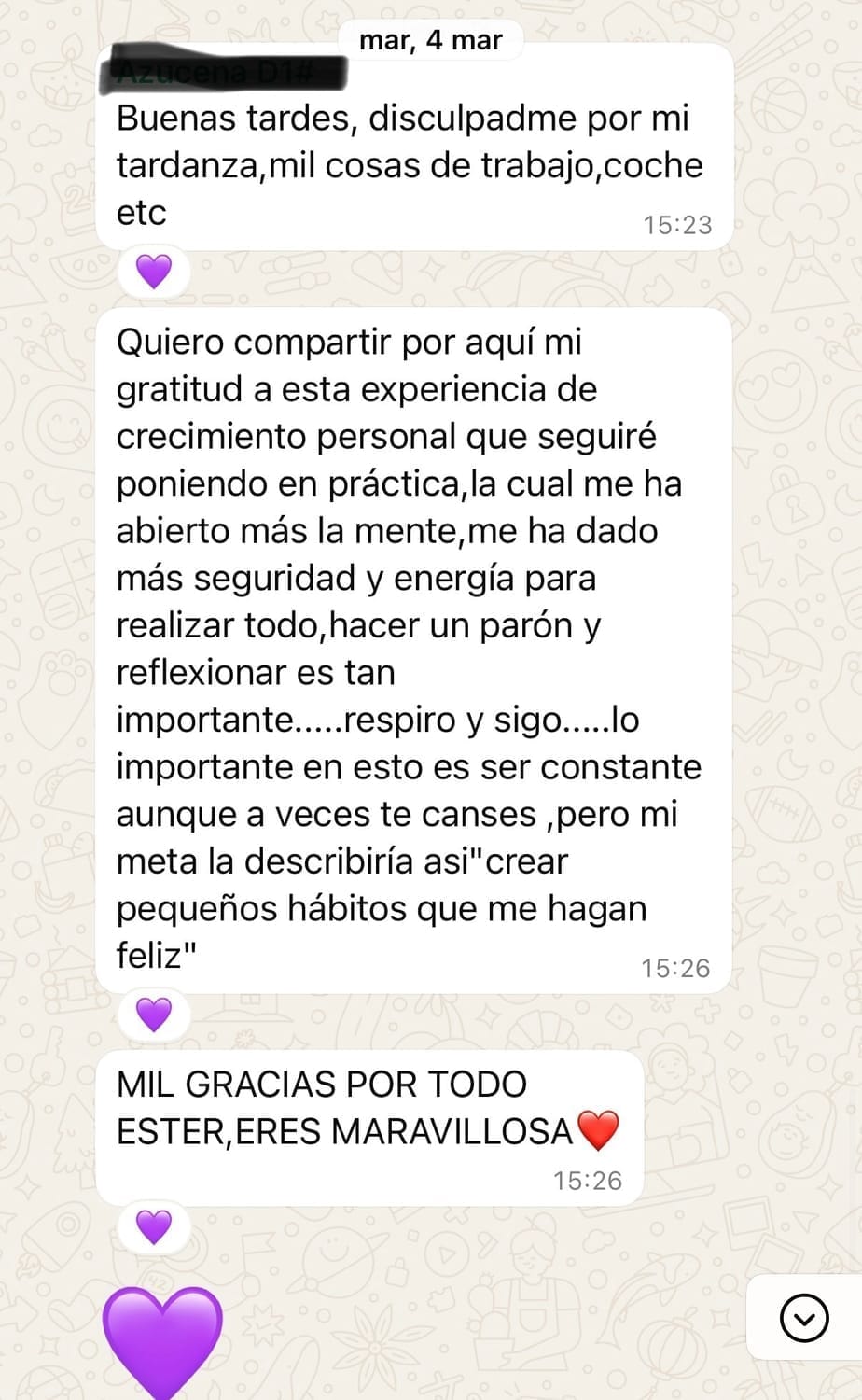862x1400 pixels.
Task: Open purple heart reaction under 'Buenas tardes' message
Action: (x=154, y=272)
